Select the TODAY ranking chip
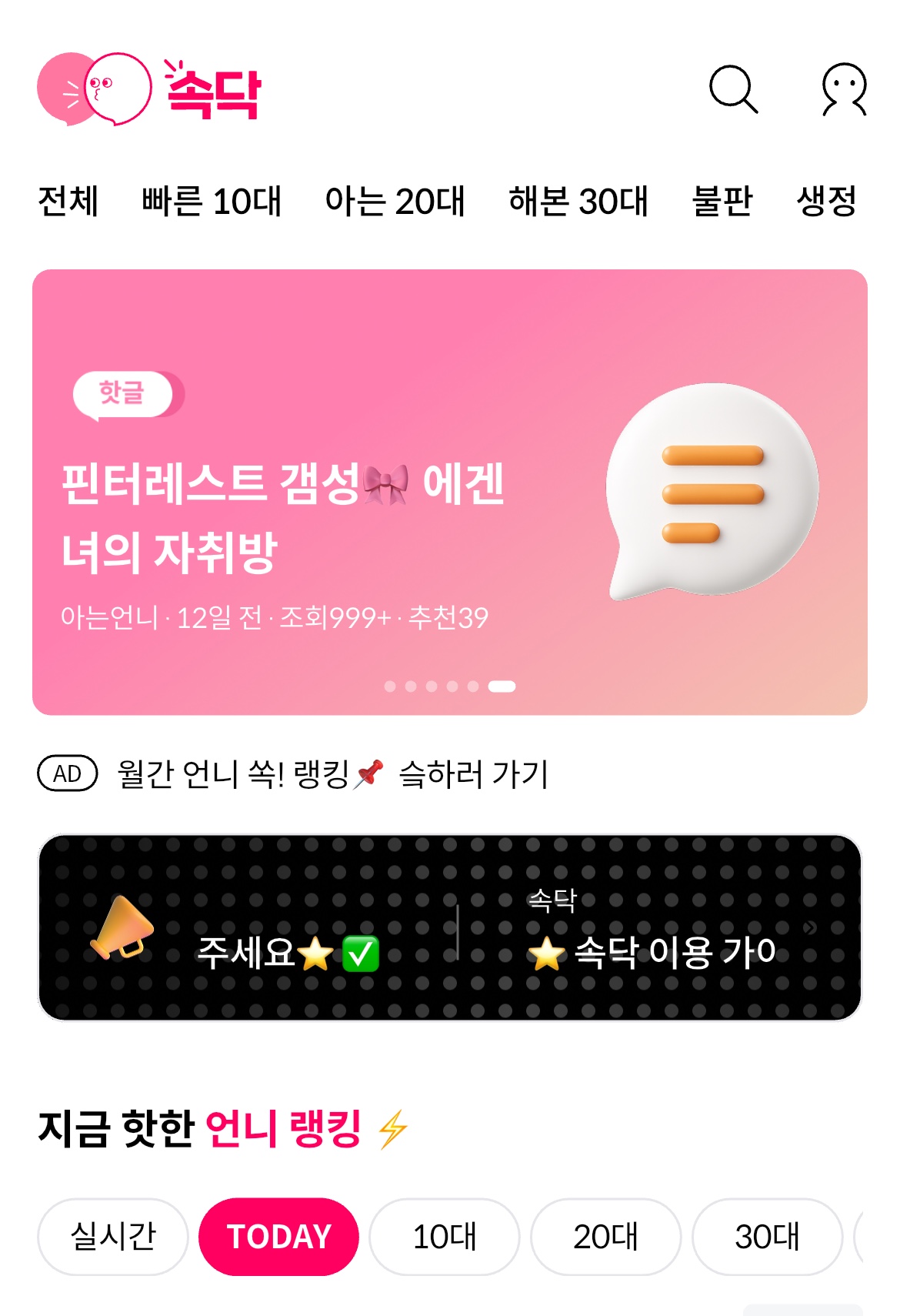900x1316 pixels. point(278,1236)
